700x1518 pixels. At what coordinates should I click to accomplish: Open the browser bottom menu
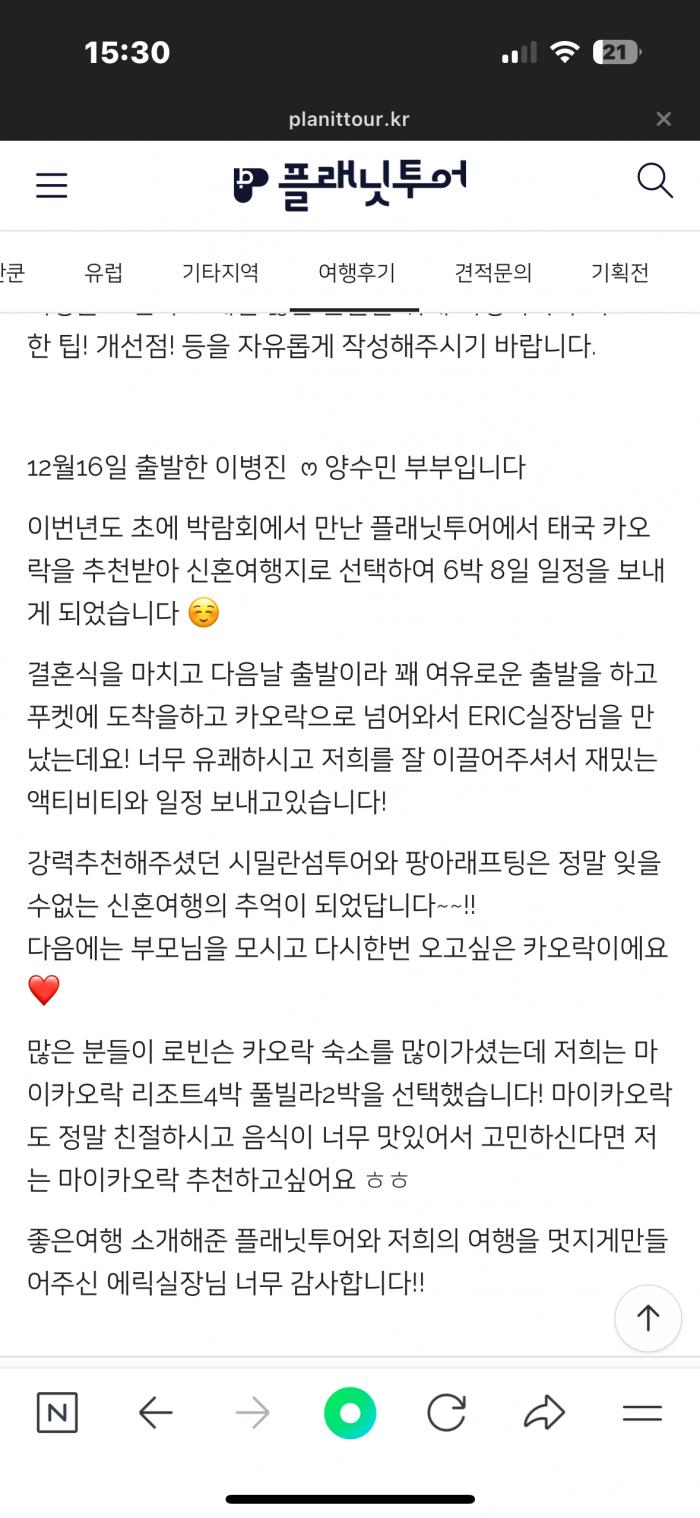642,1413
